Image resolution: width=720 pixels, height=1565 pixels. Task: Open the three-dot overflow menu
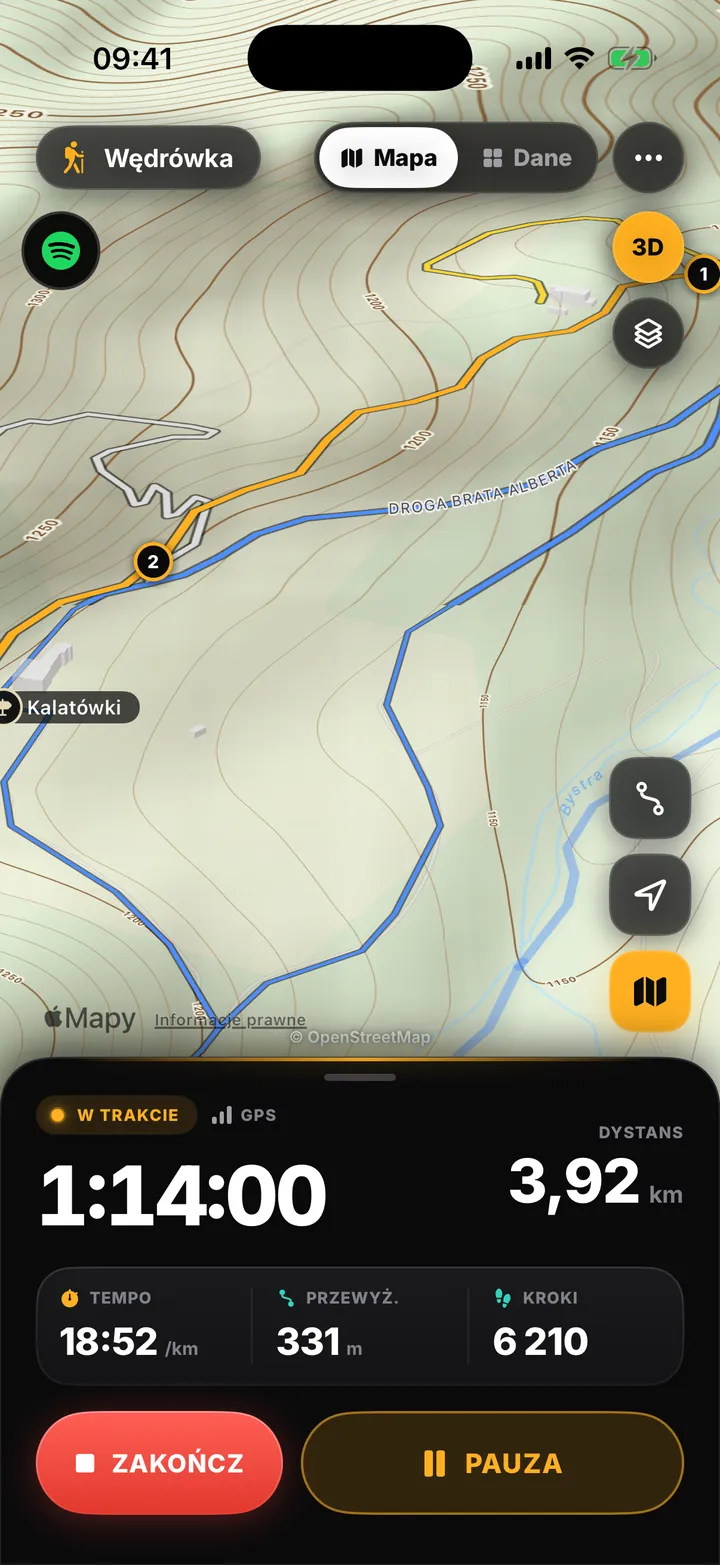pyautogui.click(x=648, y=158)
